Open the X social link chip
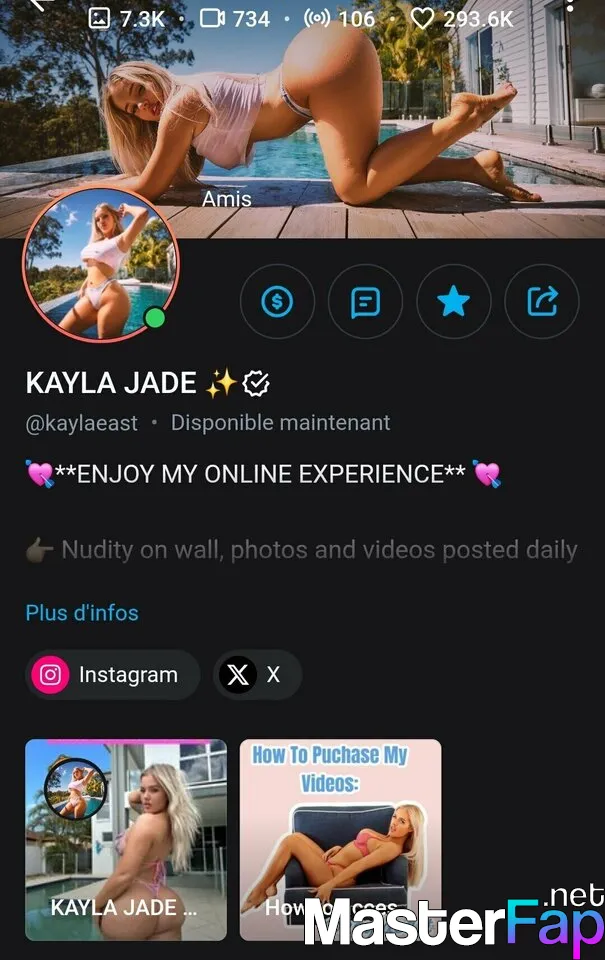605x960 pixels. pyautogui.click(x=256, y=675)
